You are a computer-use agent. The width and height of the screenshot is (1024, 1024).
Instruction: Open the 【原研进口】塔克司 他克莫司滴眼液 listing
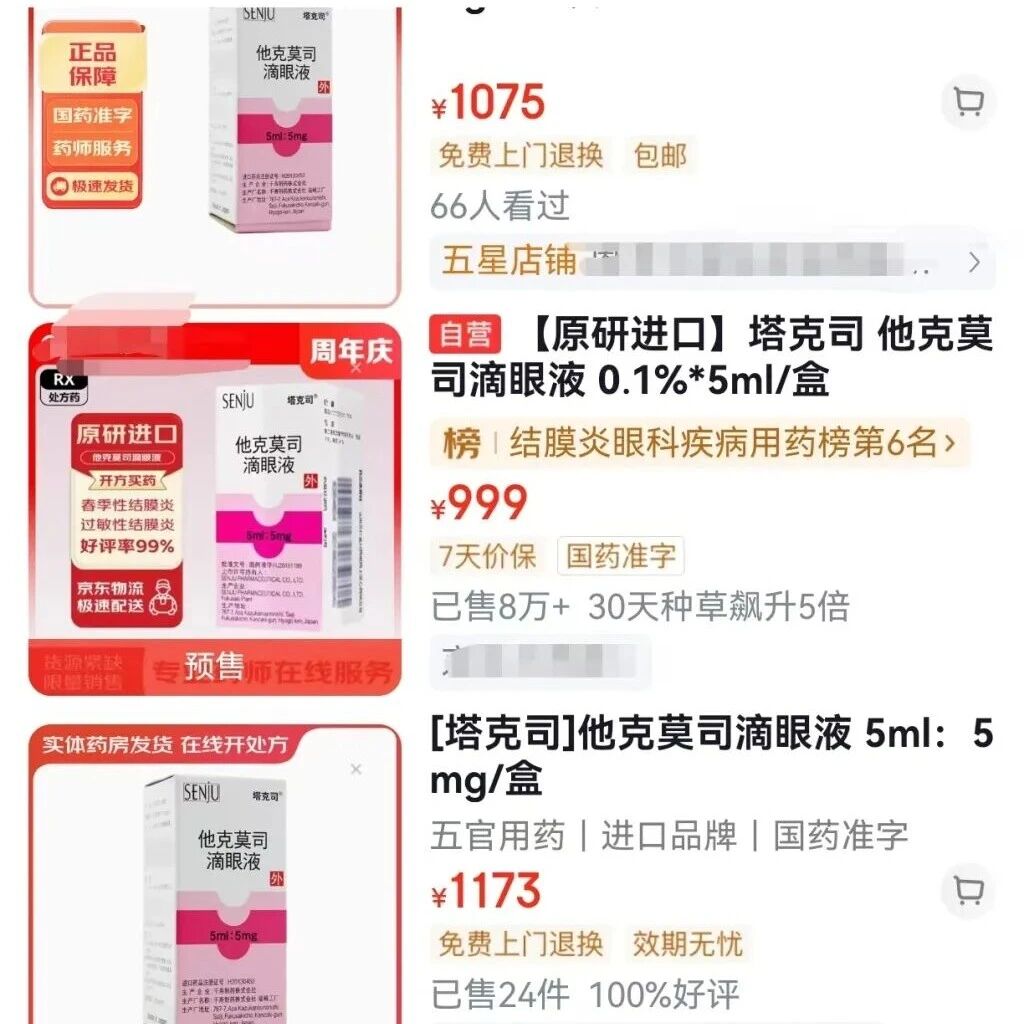[x=711, y=358]
